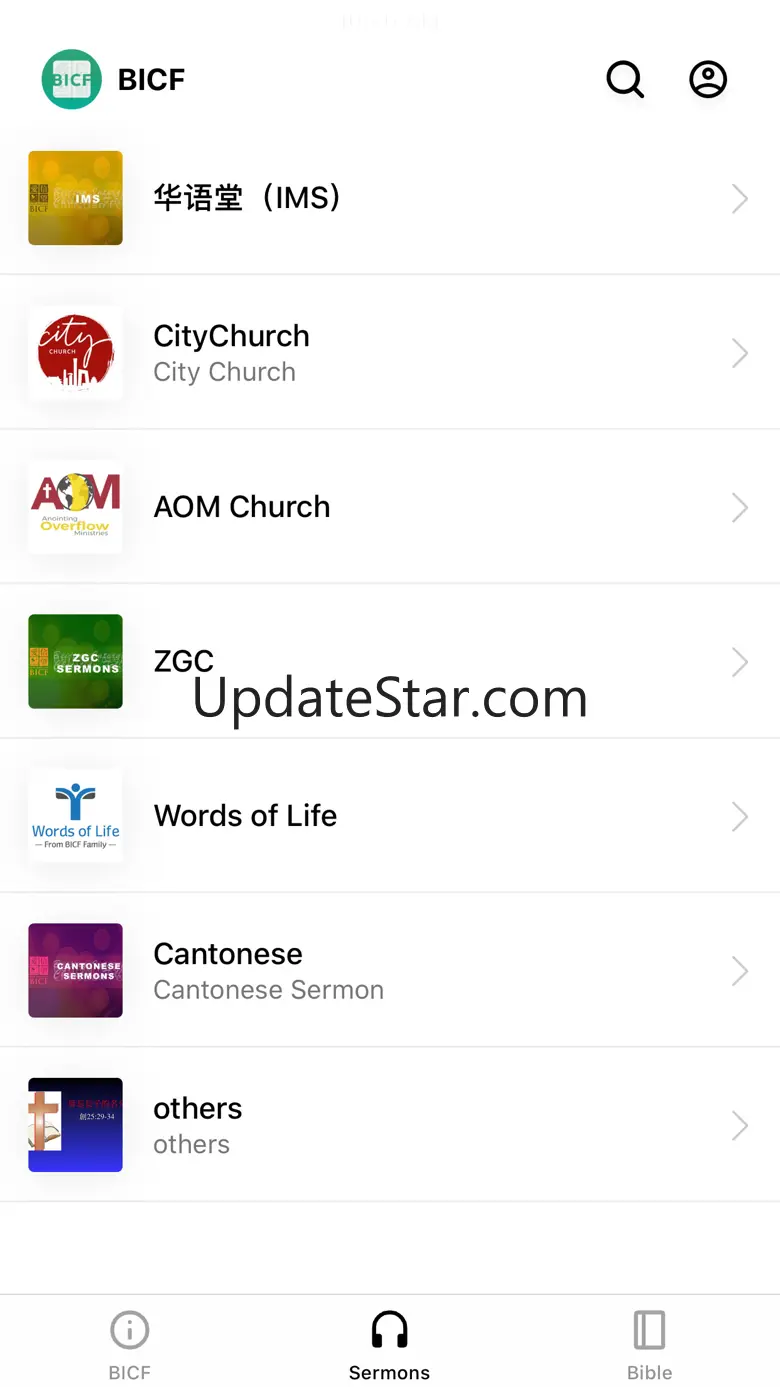The height and width of the screenshot is (1387, 780).
Task: Select the CityChurch row
Action: click(x=389, y=353)
